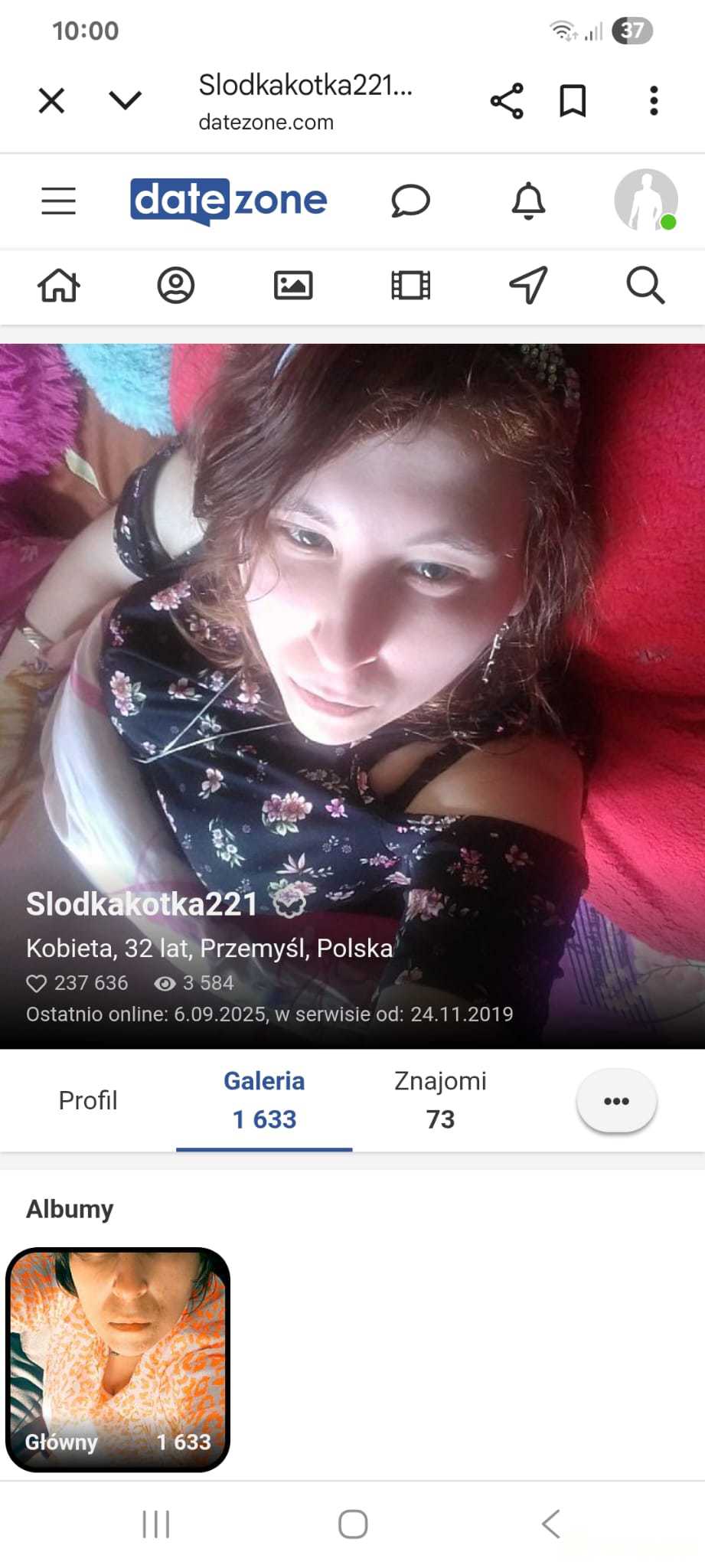Open my account avatar
The image size is (705, 1568).
coord(645,200)
